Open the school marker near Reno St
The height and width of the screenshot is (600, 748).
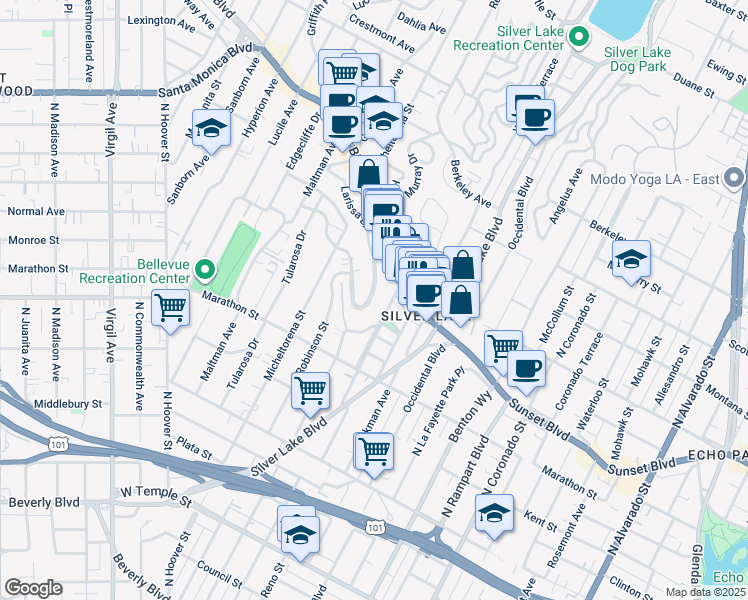pyautogui.click(x=300, y=534)
